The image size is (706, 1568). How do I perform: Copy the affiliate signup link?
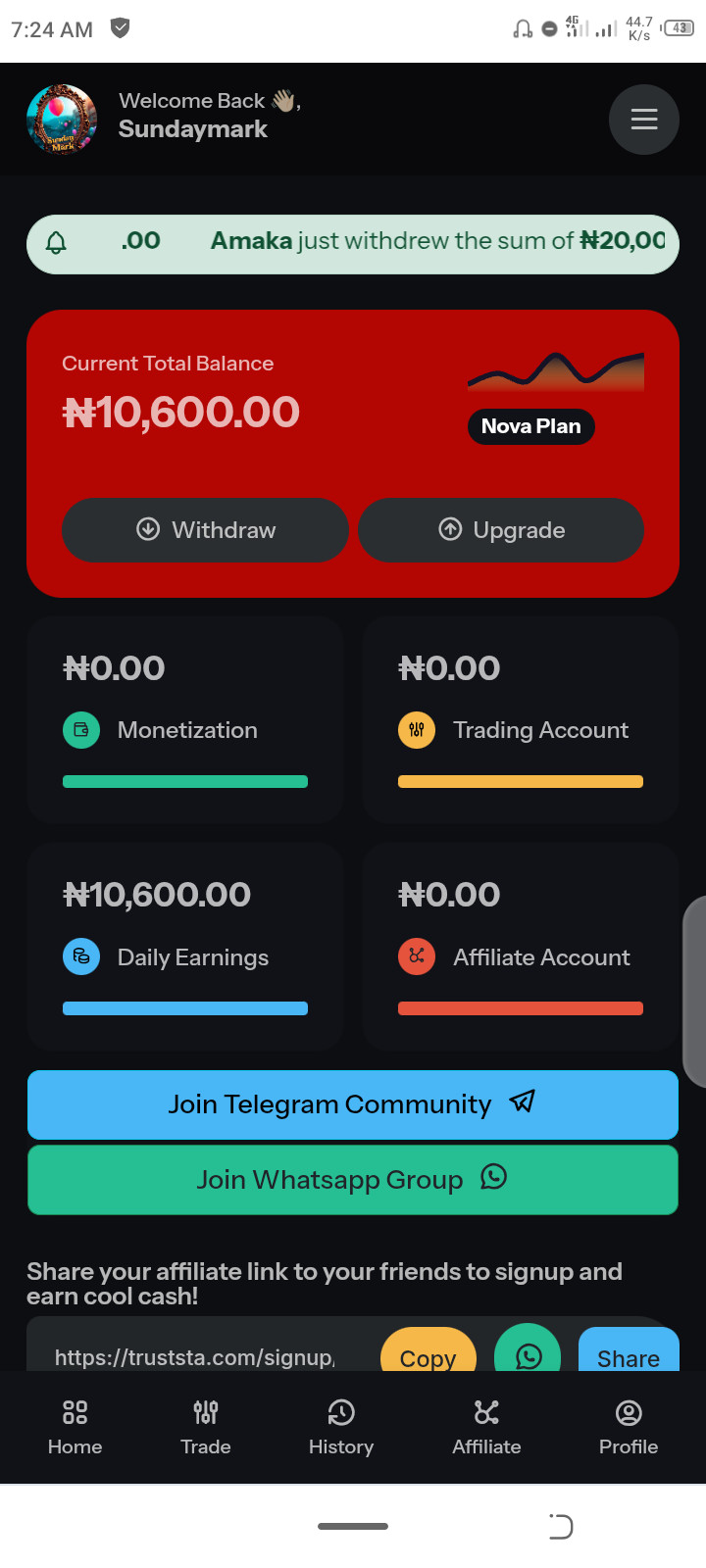click(428, 1353)
